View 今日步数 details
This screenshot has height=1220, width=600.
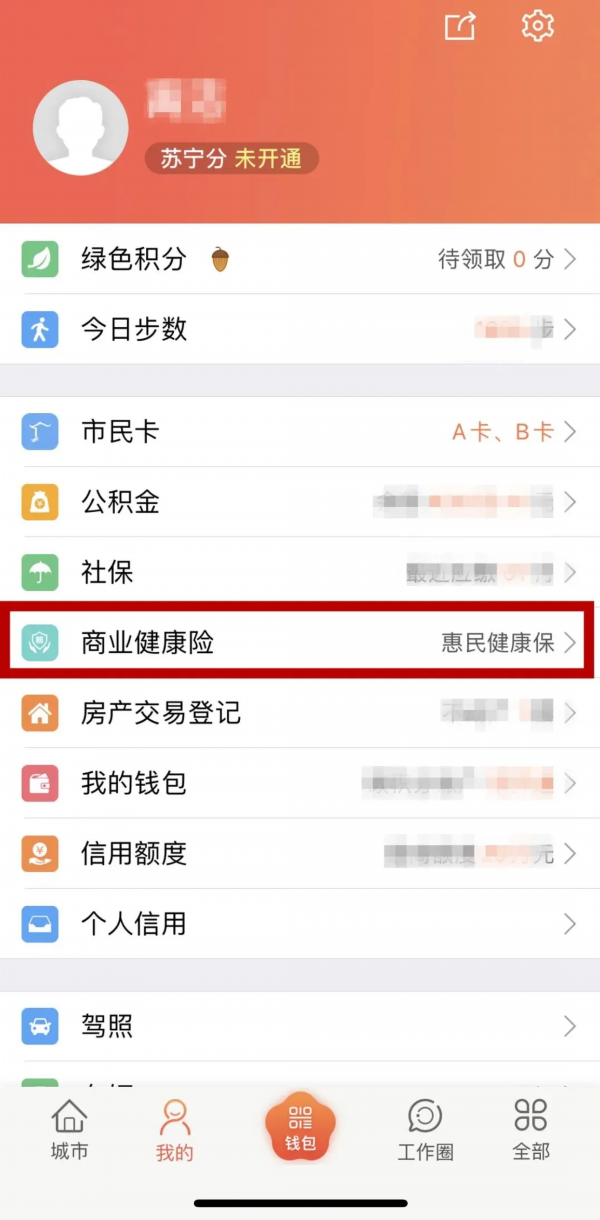(300, 329)
